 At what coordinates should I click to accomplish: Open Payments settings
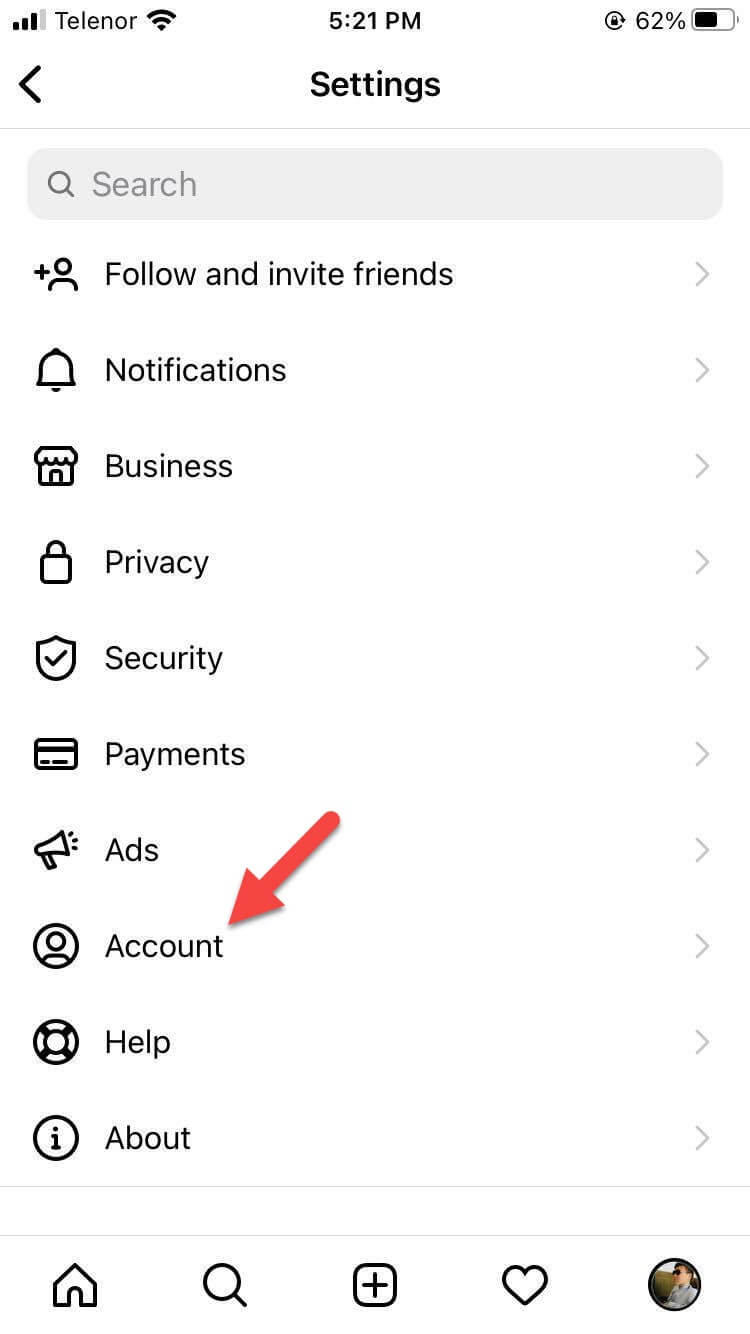(375, 754)
